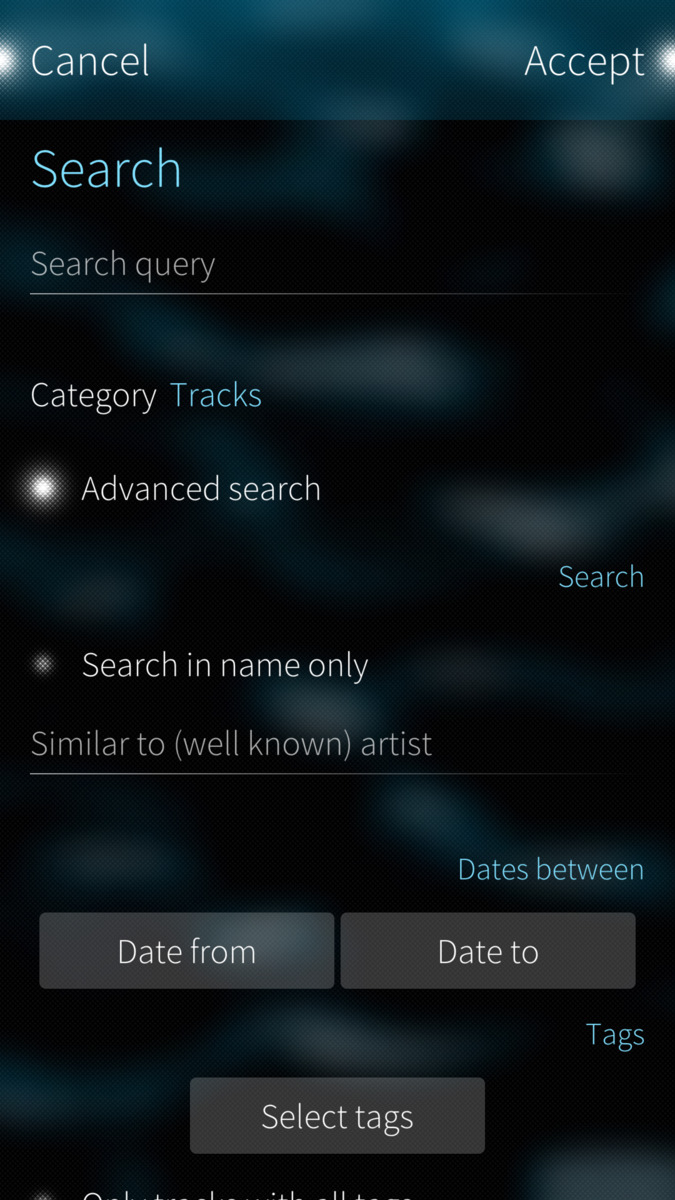Toggle the Advanced search switch
The height and width of the screenshot is (1200, 675).
click(x=44, y=488)
